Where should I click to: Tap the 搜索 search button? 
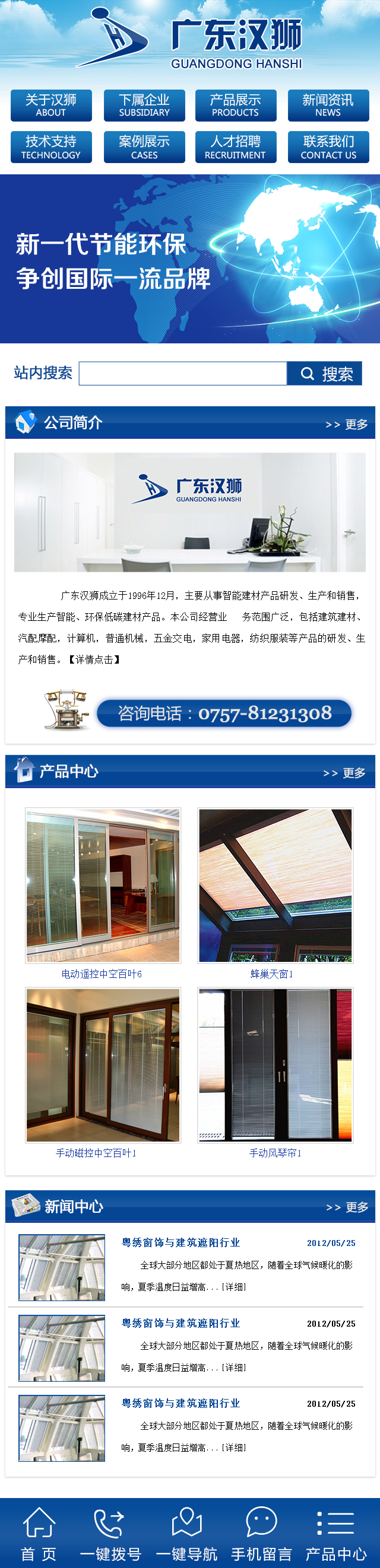coord(324,373)
